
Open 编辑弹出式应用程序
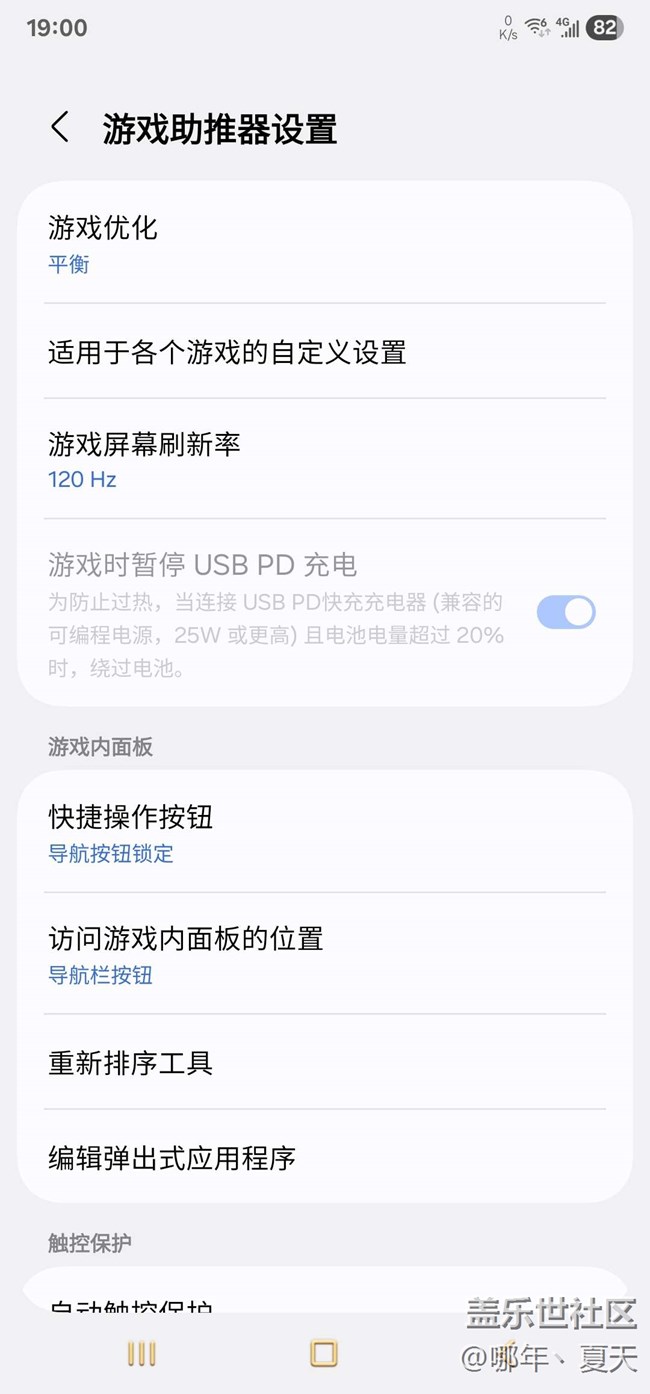pos(324,1158)
